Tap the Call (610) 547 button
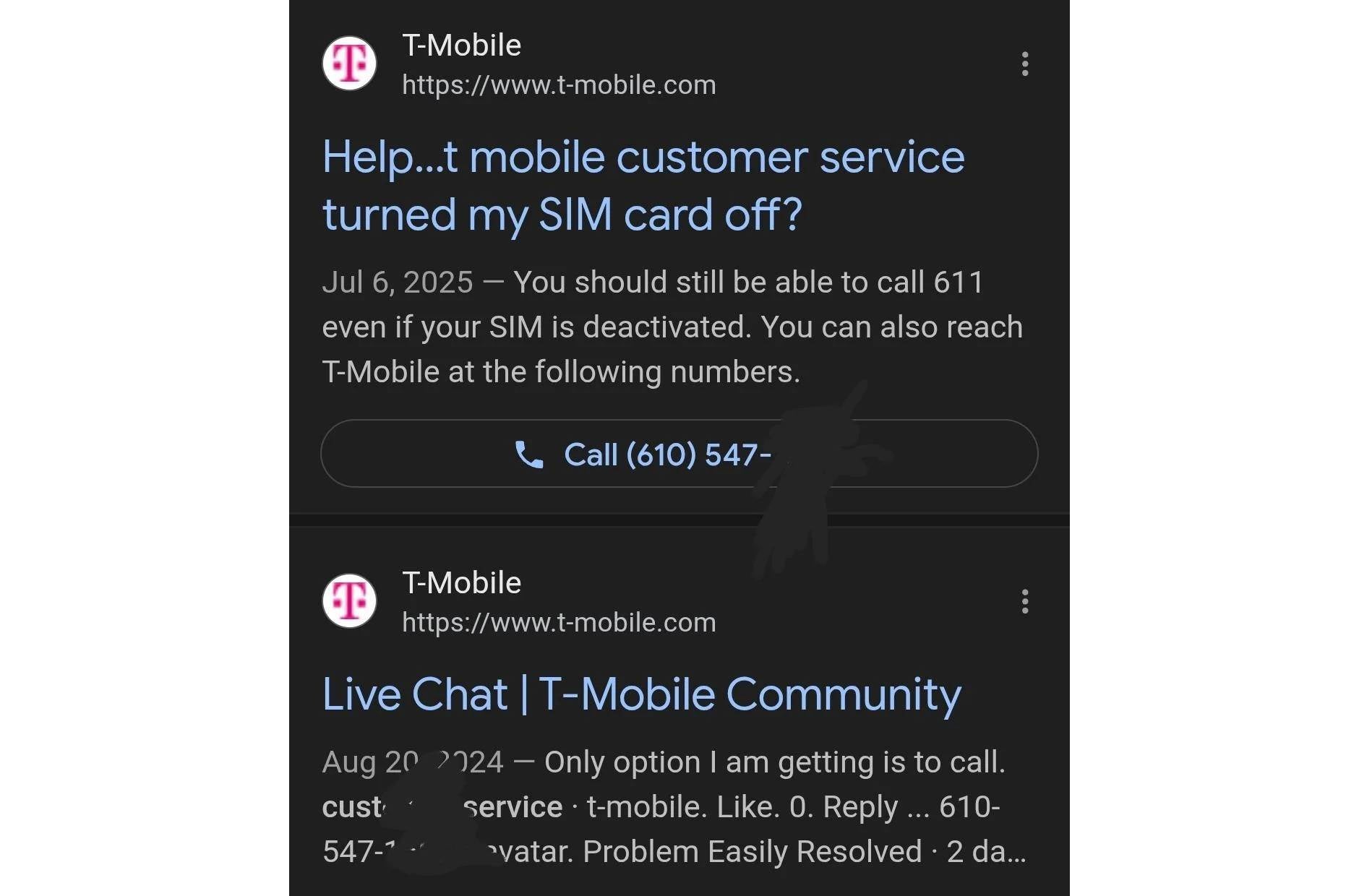The image size is (1359, 896). (x=678, y=454)
